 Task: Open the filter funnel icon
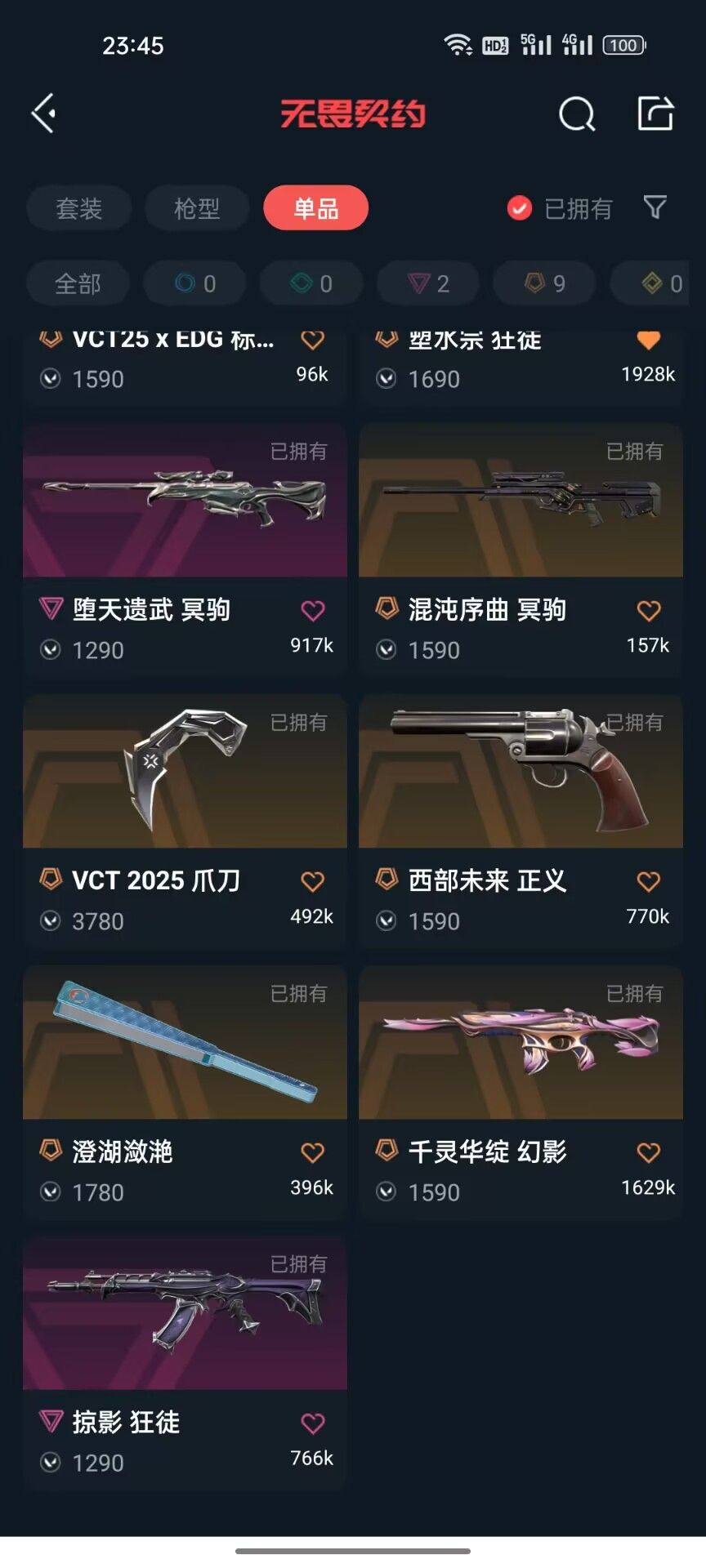(x=655, y=208)
